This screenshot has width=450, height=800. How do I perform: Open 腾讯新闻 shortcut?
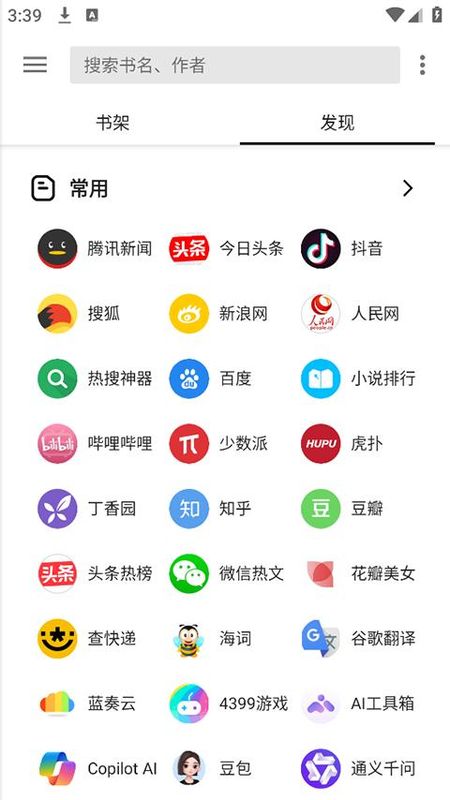click(95, 248)
